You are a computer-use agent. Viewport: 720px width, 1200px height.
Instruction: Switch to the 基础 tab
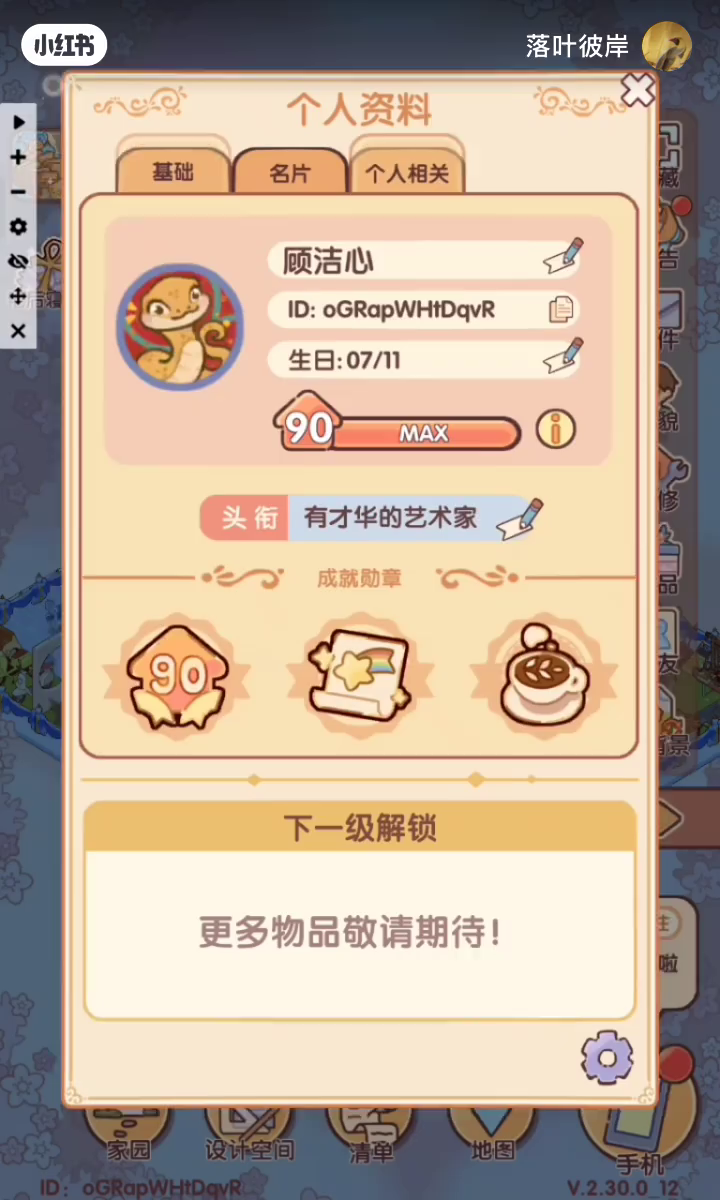[x=173, y=171]
